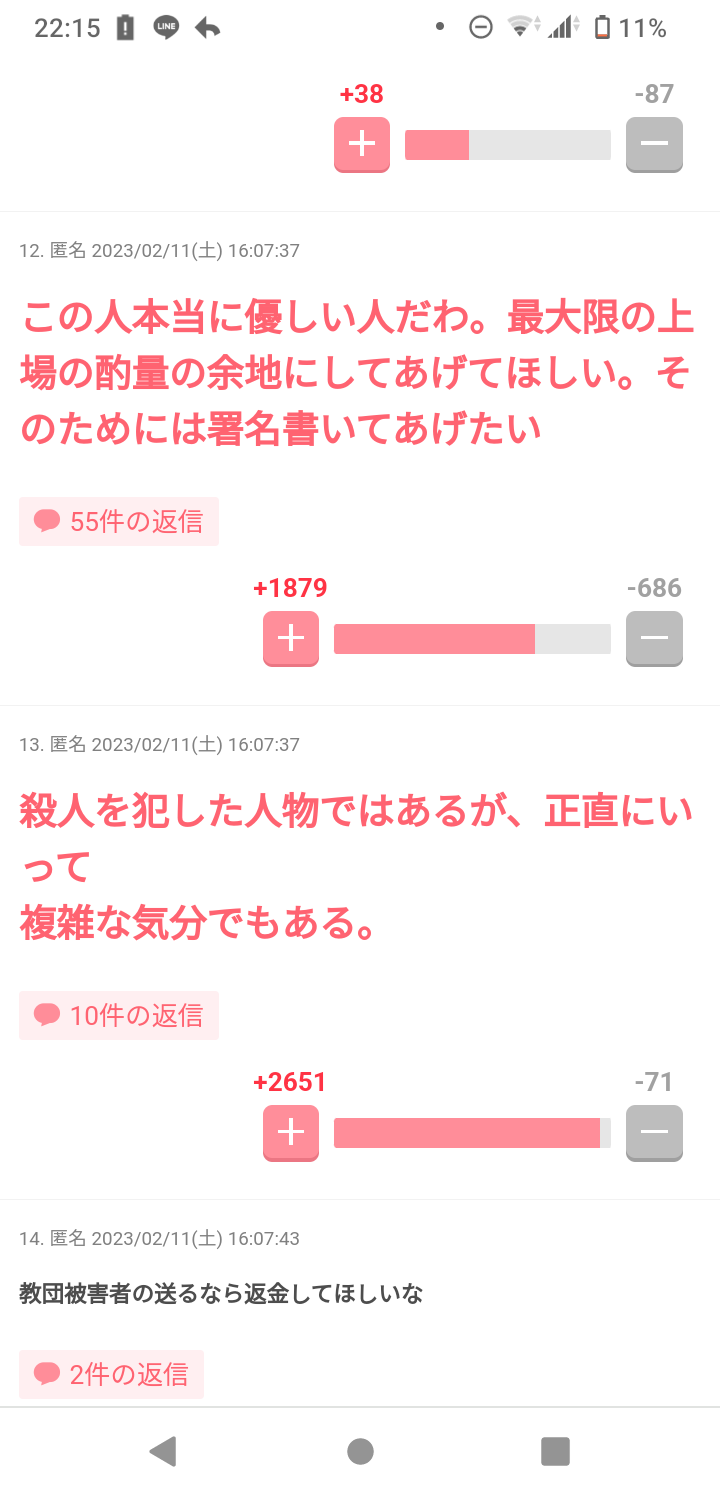Open the 55件の返信 replies on comment 12
The image size is (720, 1496).
point(119,521)
